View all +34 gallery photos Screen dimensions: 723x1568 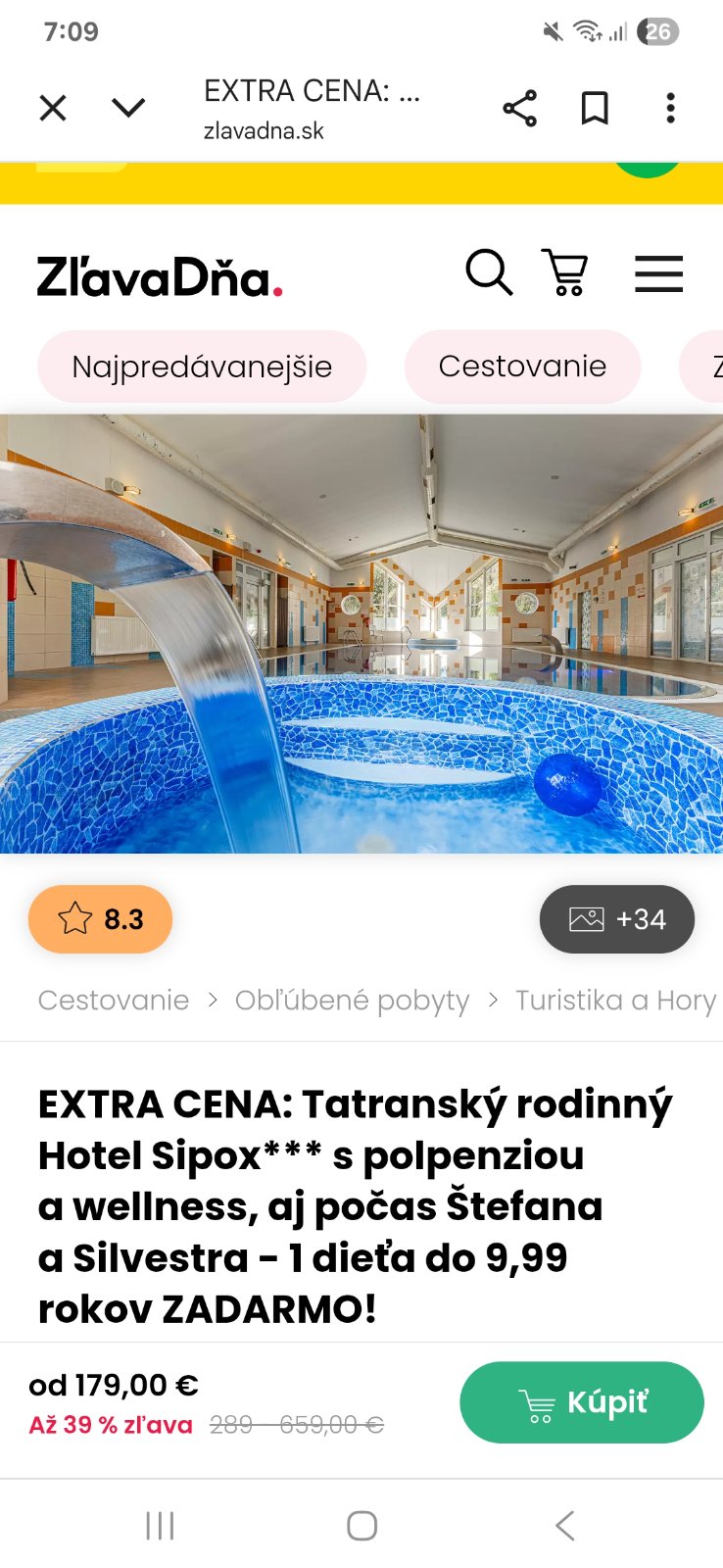(x=616, y=919)
